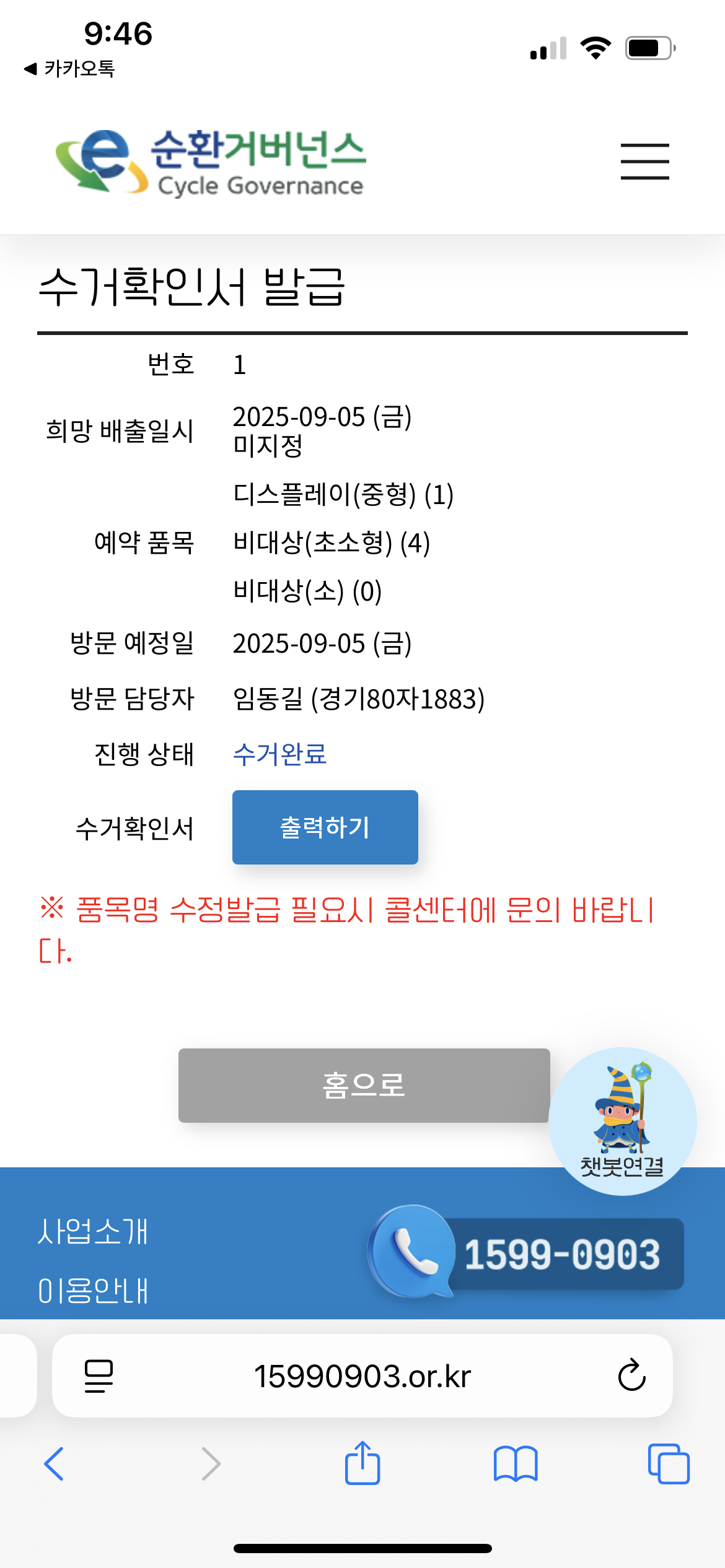Tap the 15990903.or.kr address field
The height and width of the screenshot is (1568, 725).
click(x=362, y=1376)
